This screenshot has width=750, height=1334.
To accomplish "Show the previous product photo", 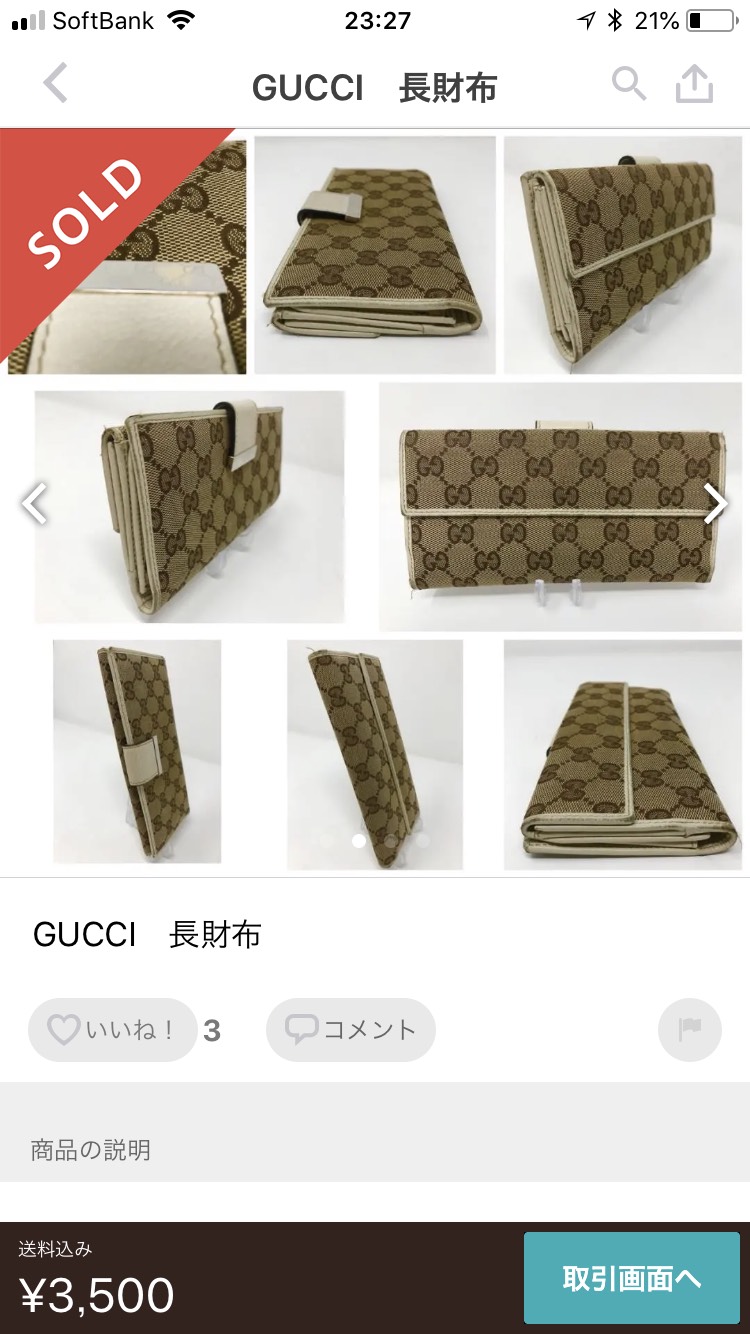I will coord(35,503).
